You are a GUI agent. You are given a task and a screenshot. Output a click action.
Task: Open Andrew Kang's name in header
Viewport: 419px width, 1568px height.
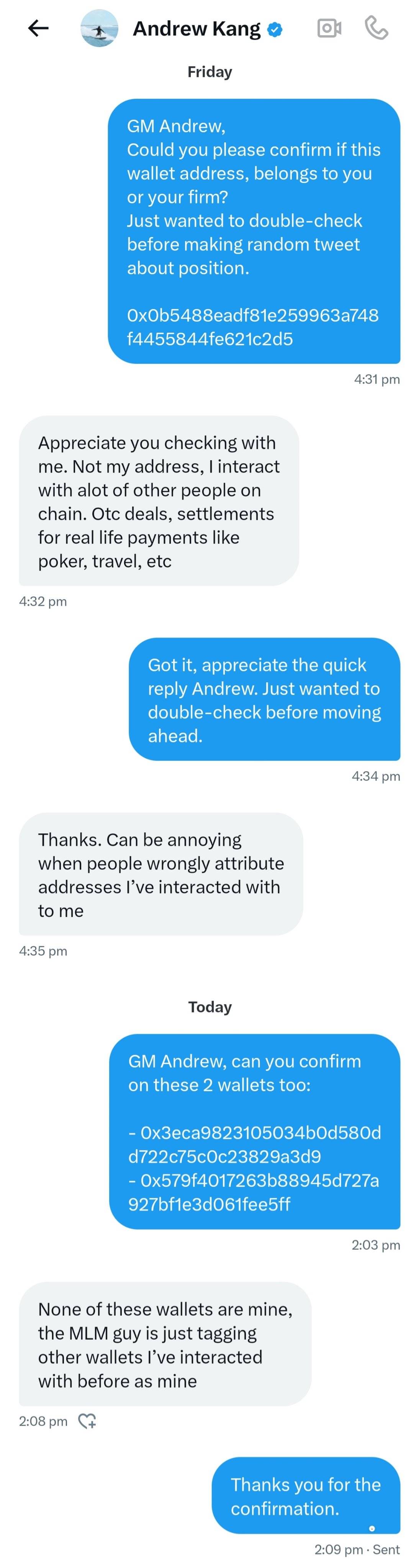coord(196,29)
